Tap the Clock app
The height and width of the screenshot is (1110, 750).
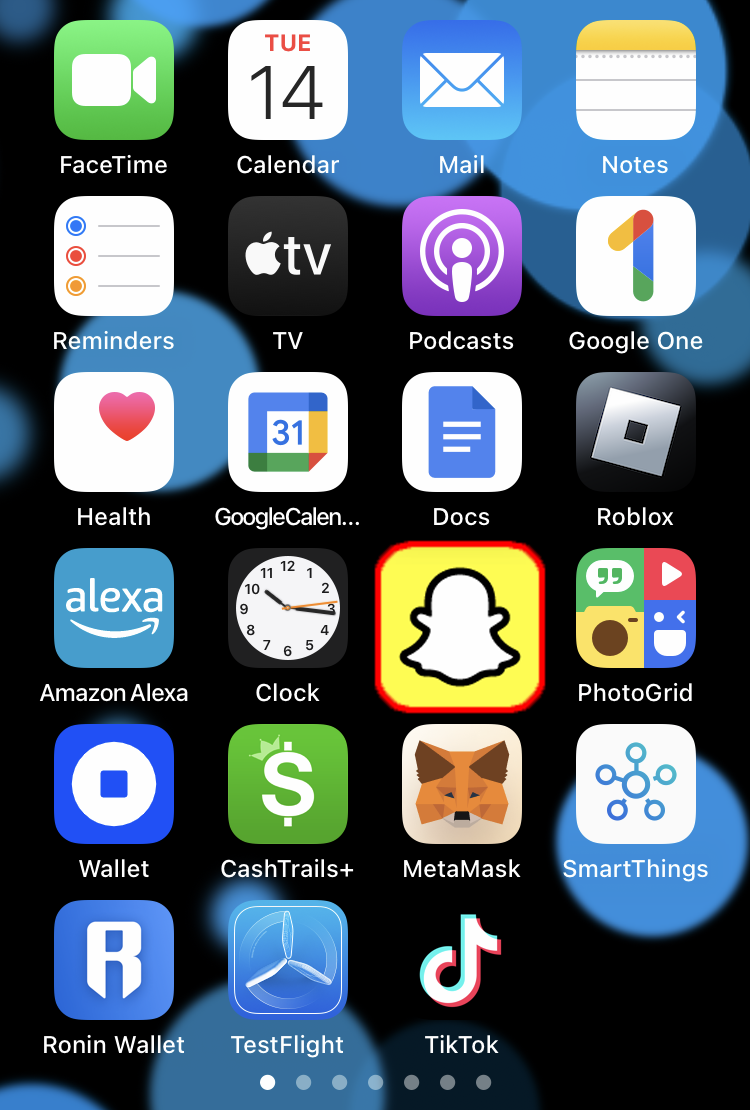(x=288, y=608)
